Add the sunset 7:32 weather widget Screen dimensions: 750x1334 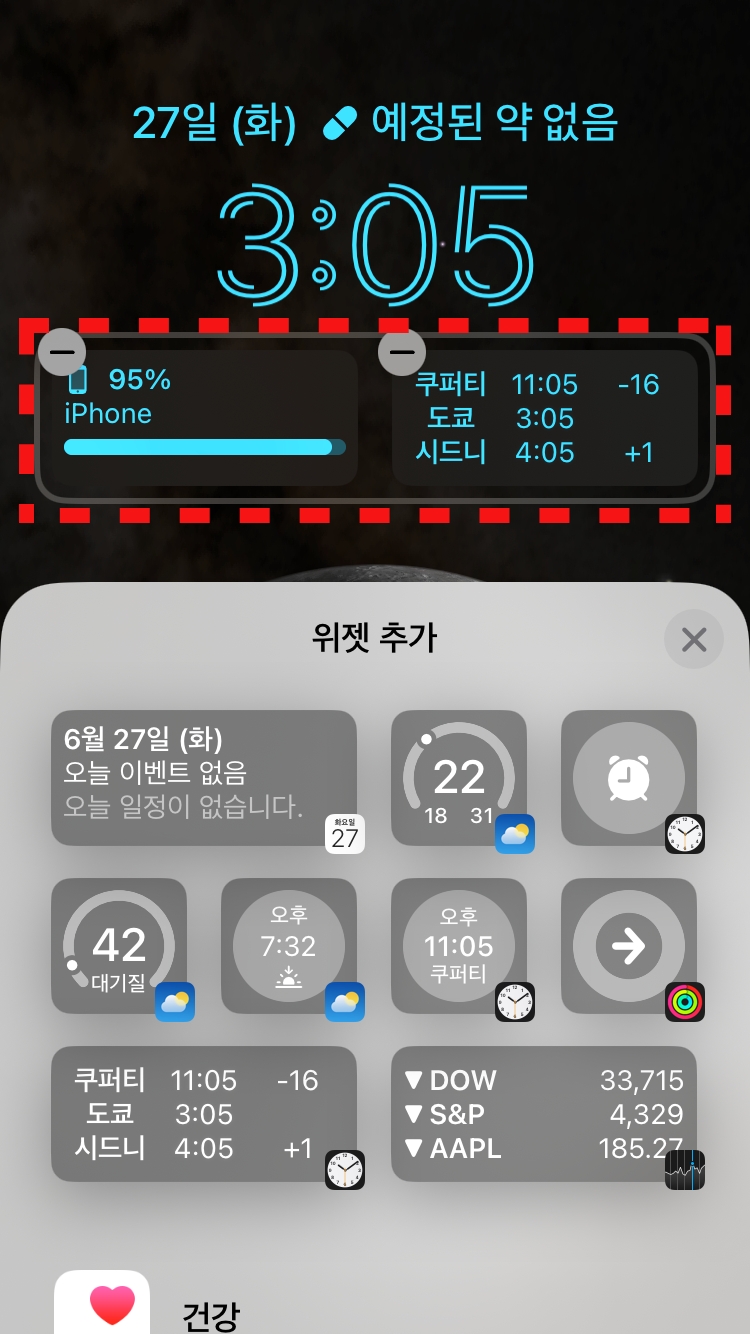coord(289,946)
